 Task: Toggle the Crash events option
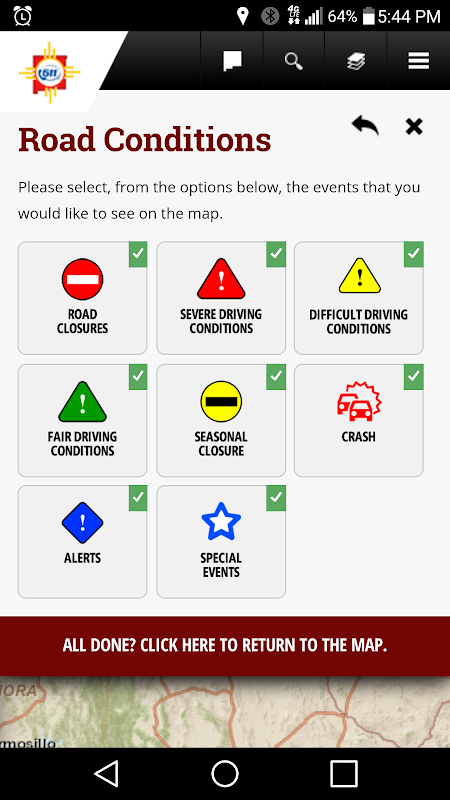pos(359,420)
